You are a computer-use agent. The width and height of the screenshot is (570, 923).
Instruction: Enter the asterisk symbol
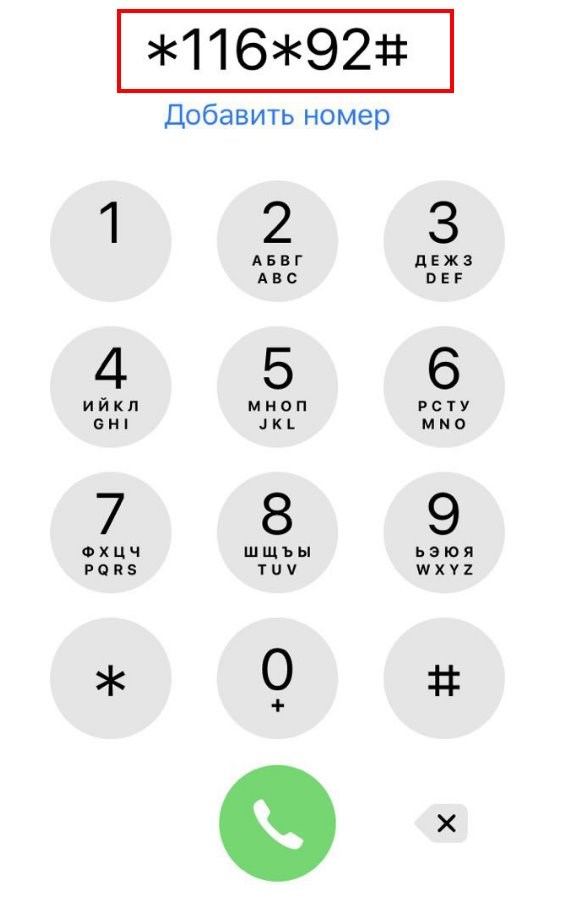click(111, 678)
